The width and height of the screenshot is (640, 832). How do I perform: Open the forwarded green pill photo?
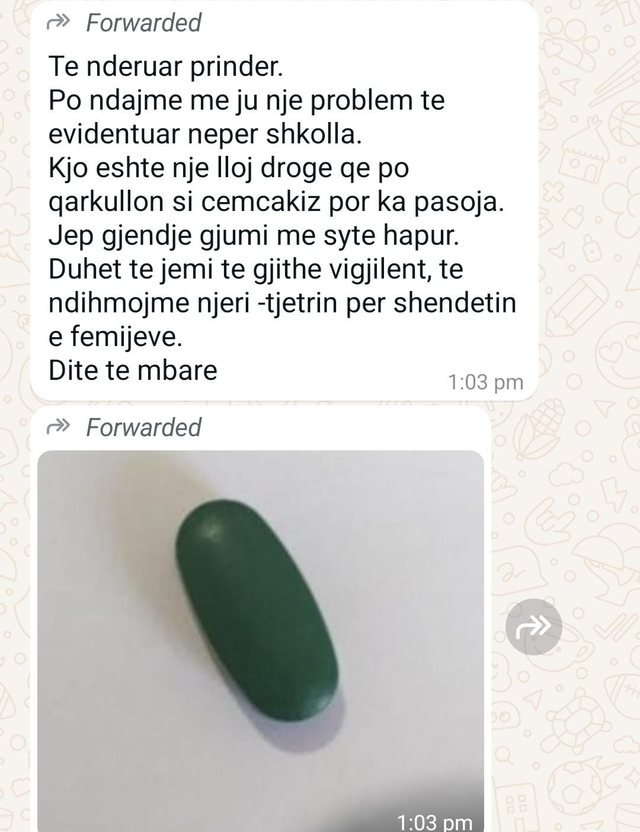(x=260, y=640)
